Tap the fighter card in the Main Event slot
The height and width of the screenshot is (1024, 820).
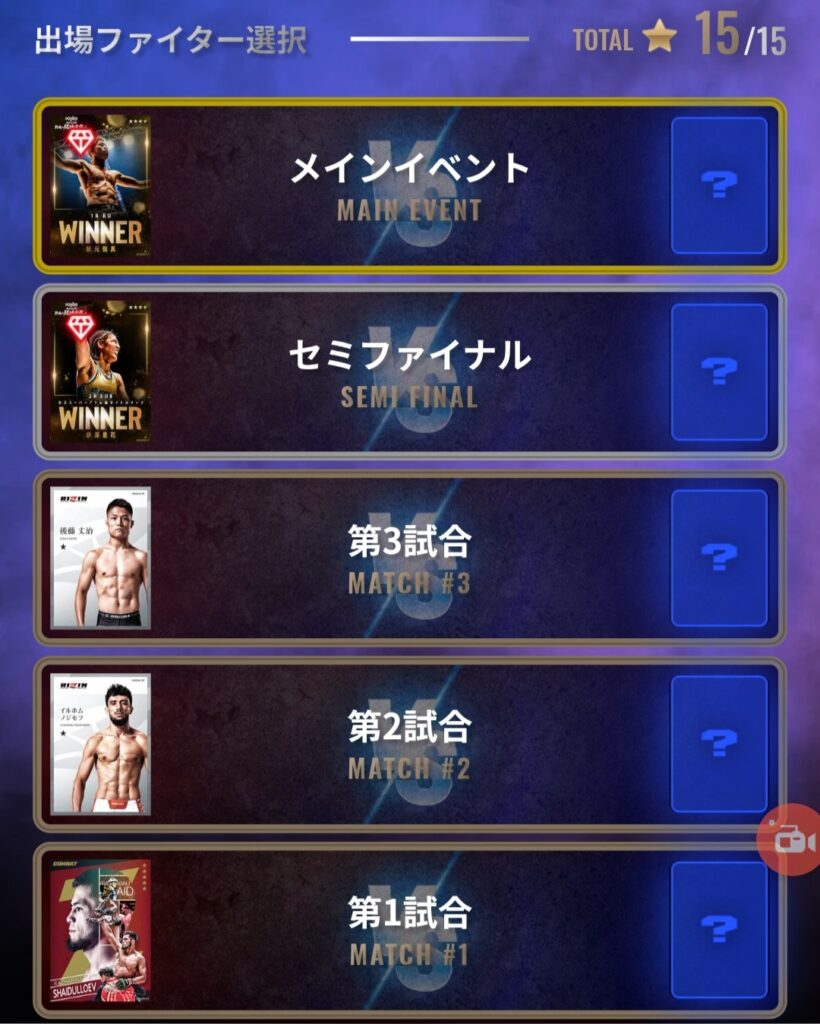[100, 185]
